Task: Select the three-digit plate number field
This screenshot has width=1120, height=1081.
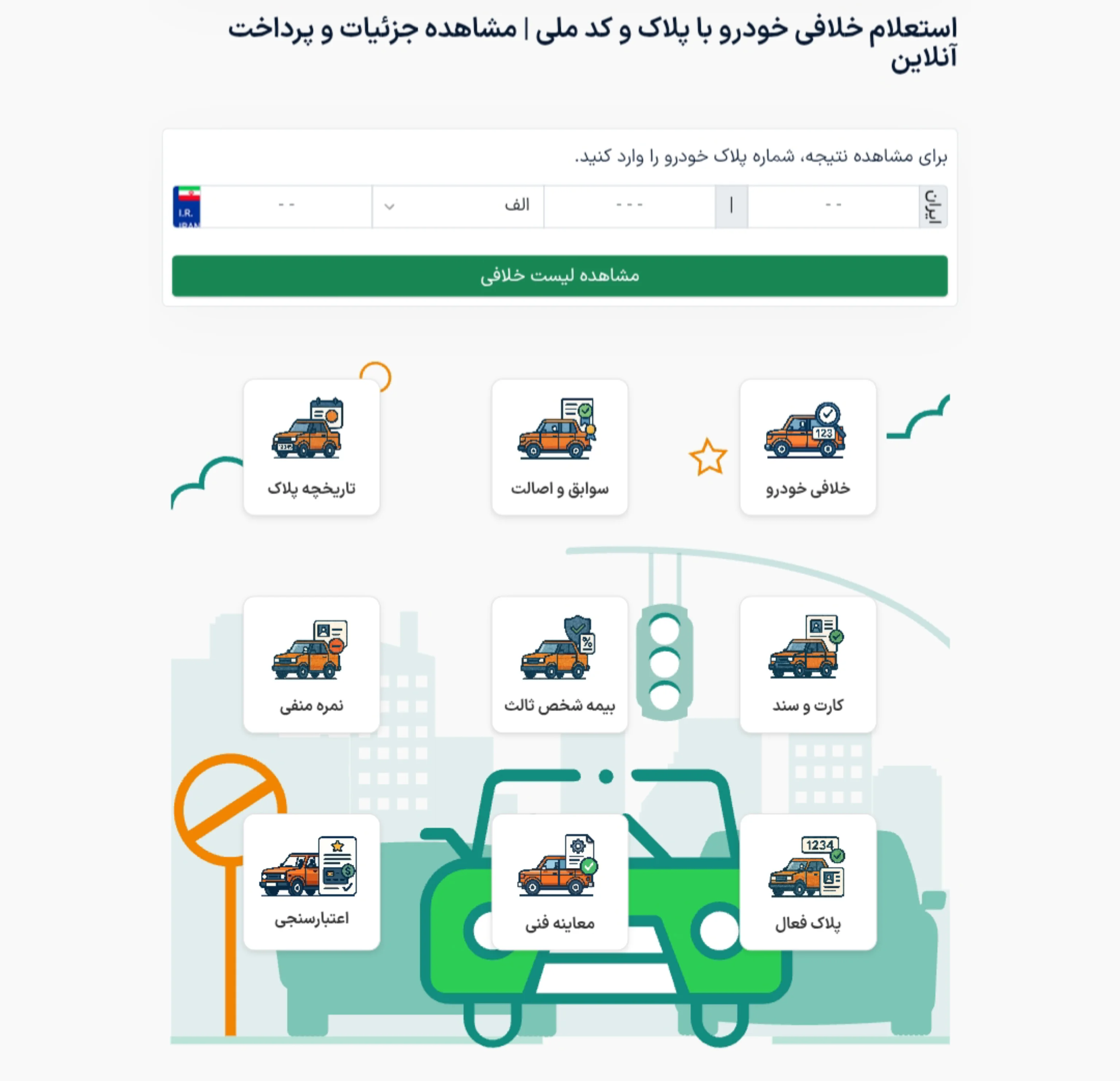Action: (629, 206)
